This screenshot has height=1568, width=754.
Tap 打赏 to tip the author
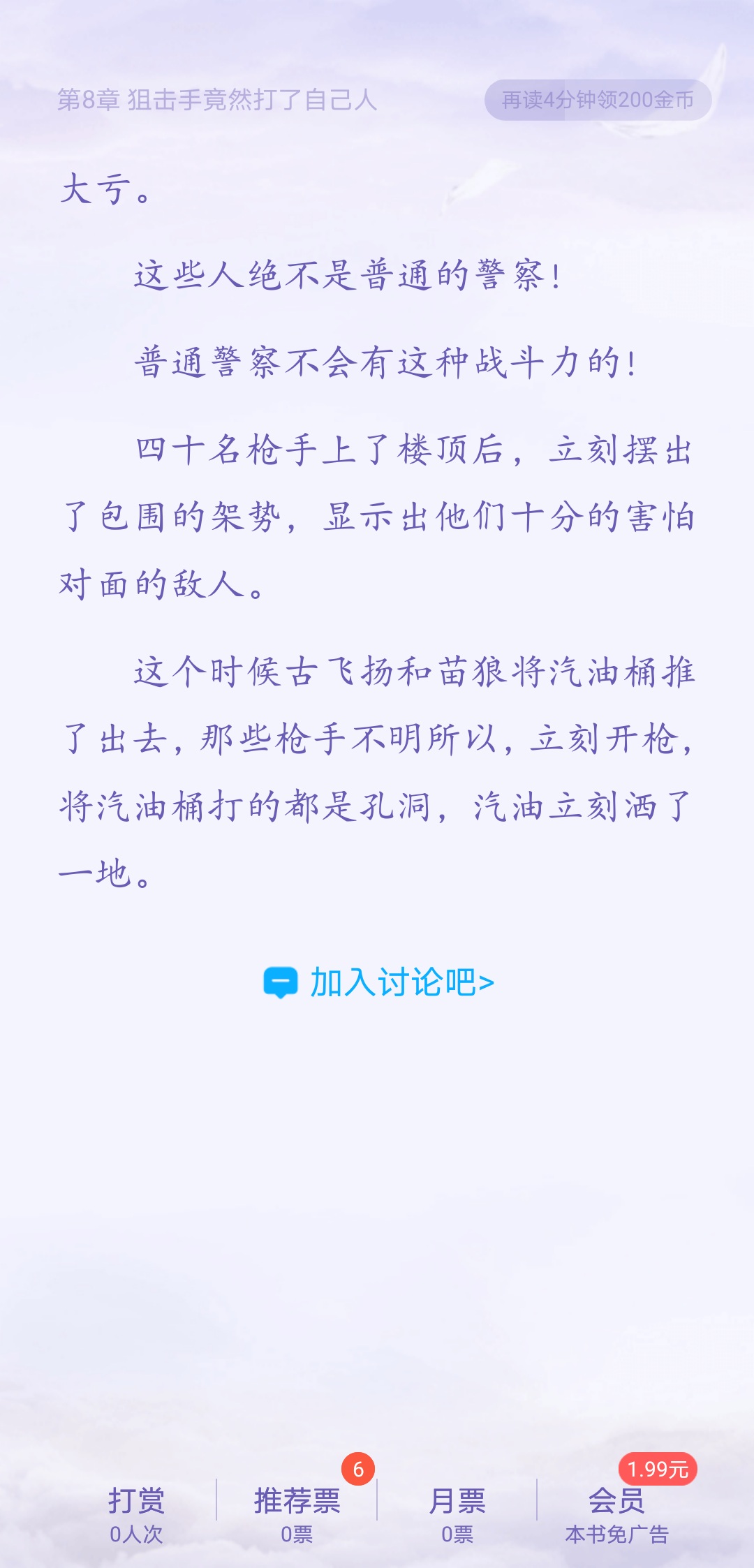pyautogui.click(x=136, y=1513)
